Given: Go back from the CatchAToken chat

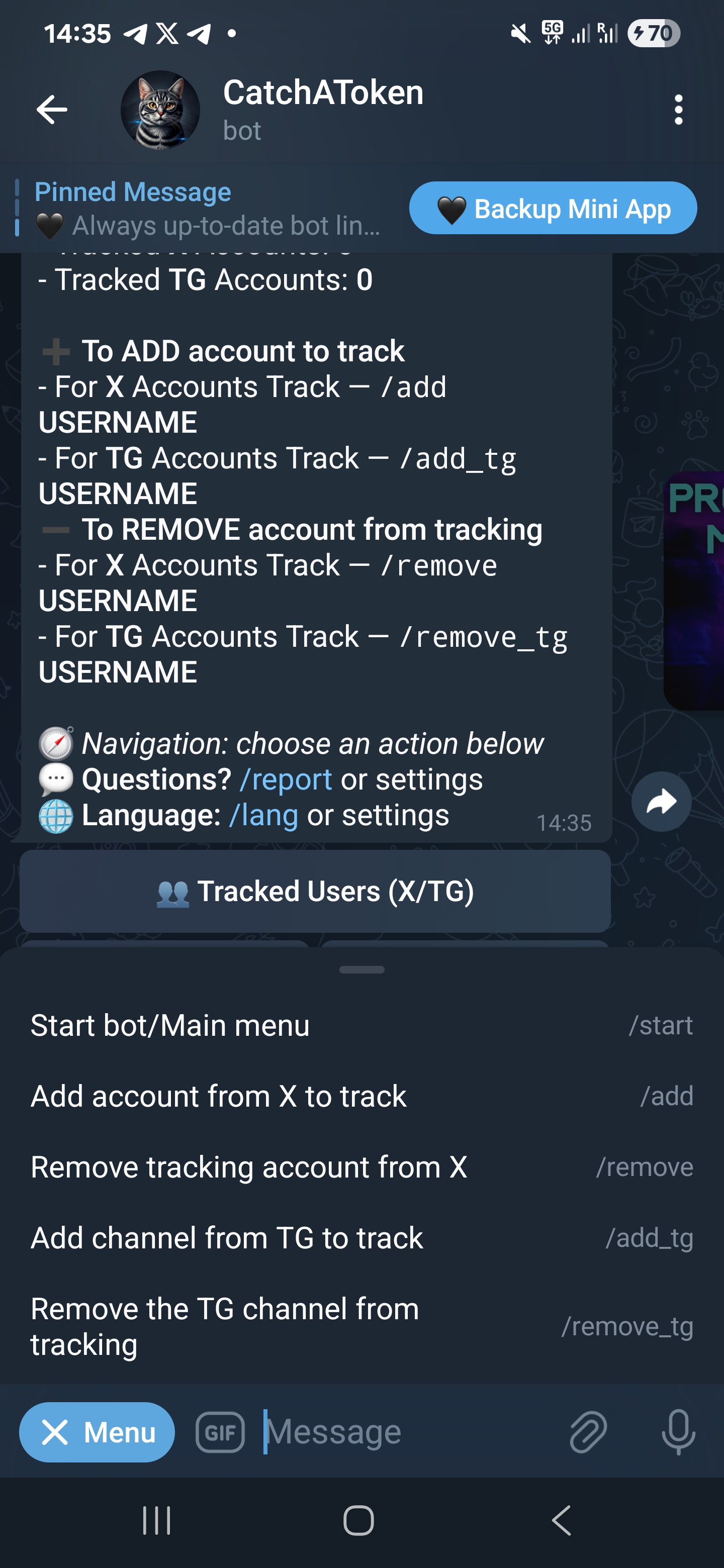Looking at the screenshot, I should click(52, 110).
